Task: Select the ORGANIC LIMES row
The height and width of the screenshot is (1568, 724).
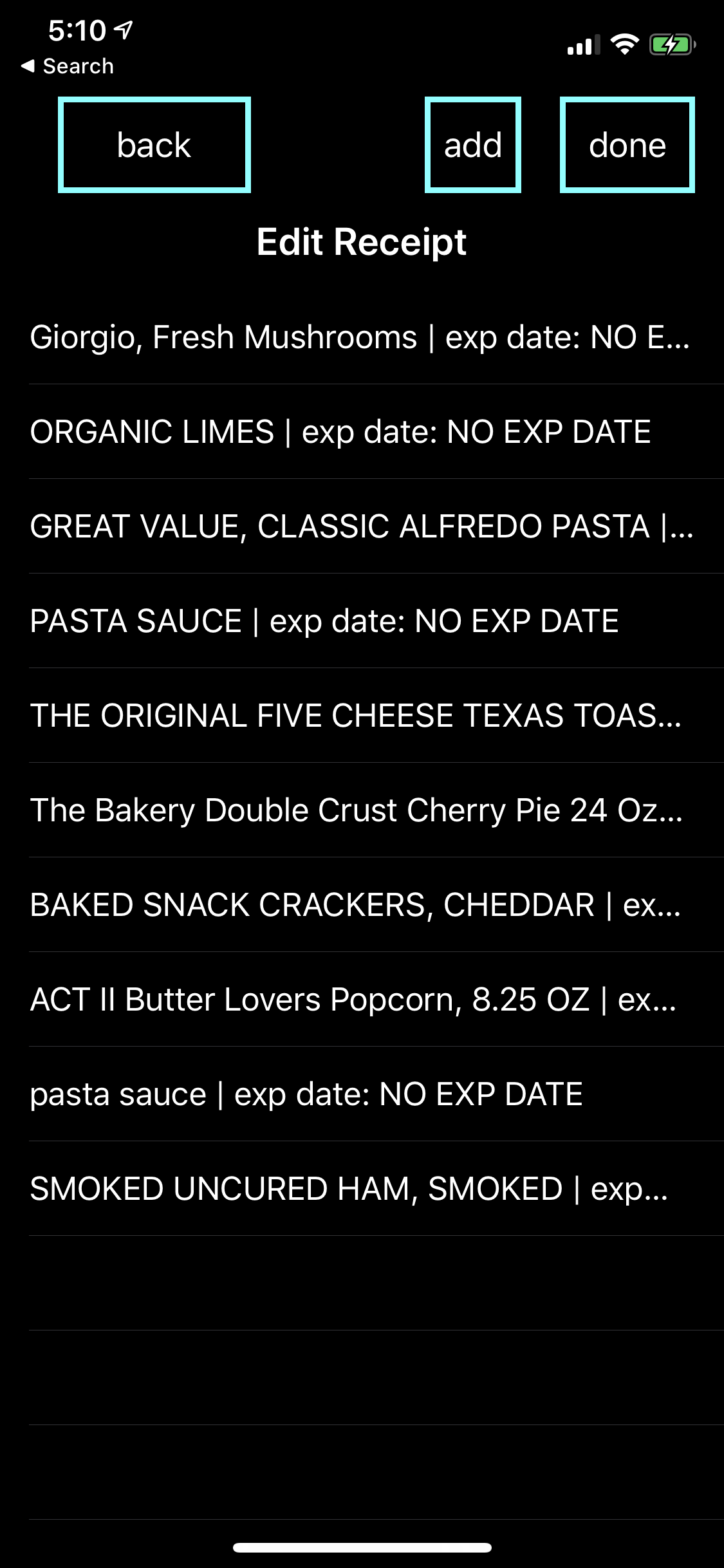Action: tap(360, 432)
